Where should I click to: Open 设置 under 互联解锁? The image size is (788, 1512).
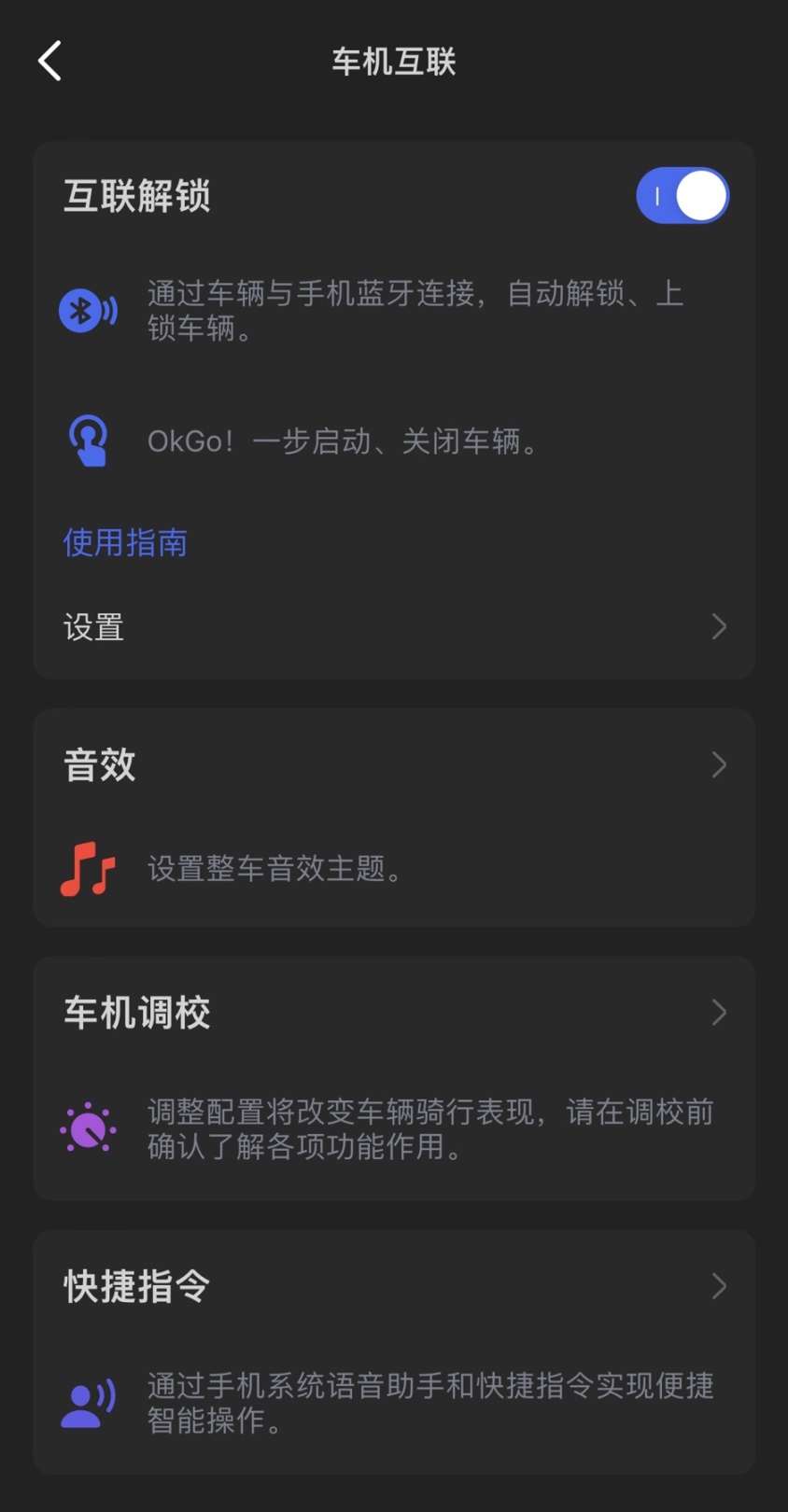[394, 627]
